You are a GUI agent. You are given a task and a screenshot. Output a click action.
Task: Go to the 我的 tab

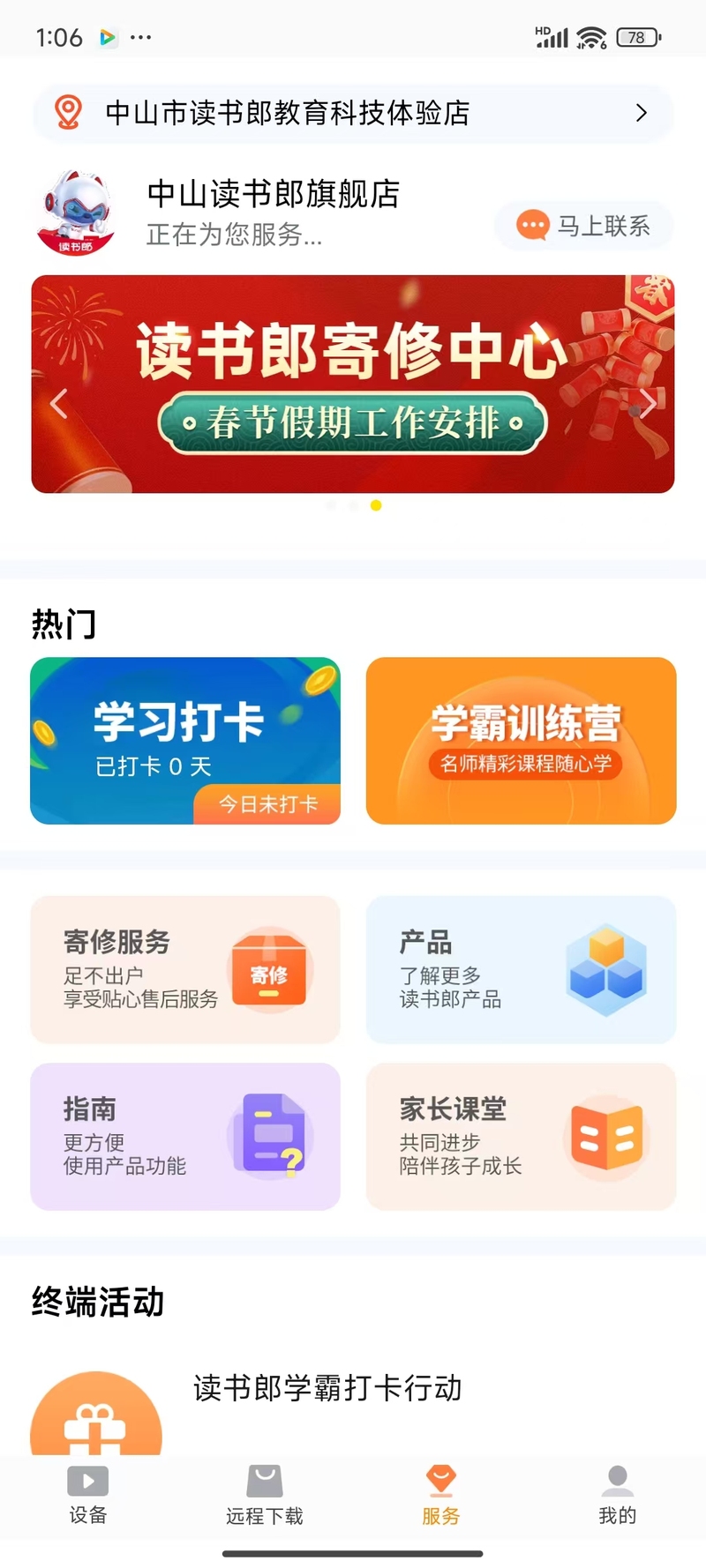[x=617, y=1494]
